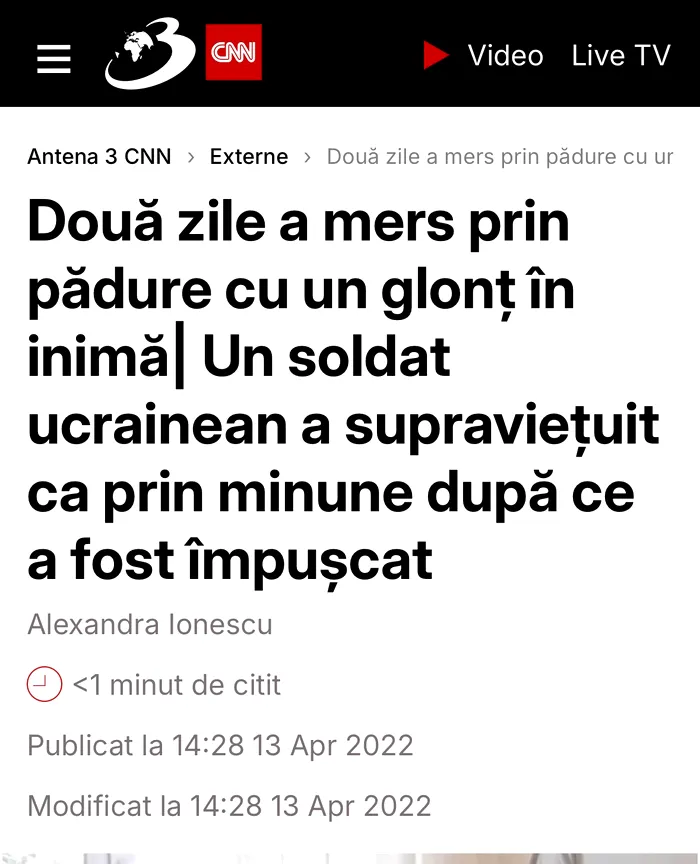Open the Live TV stream
700x864 pixels.
tap(620, 56)
